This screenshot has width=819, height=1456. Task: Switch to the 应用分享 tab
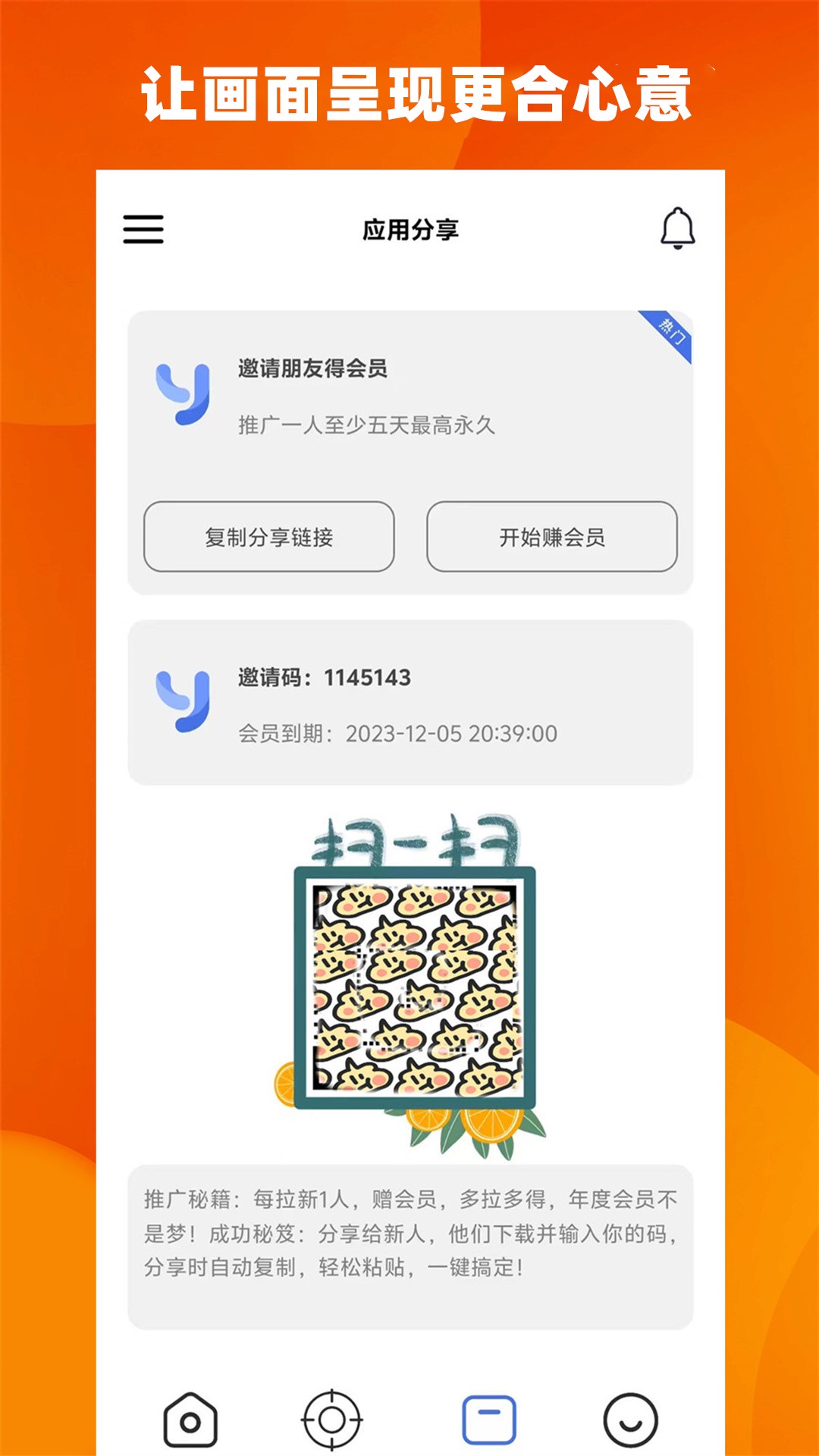[x=409, y=230]
